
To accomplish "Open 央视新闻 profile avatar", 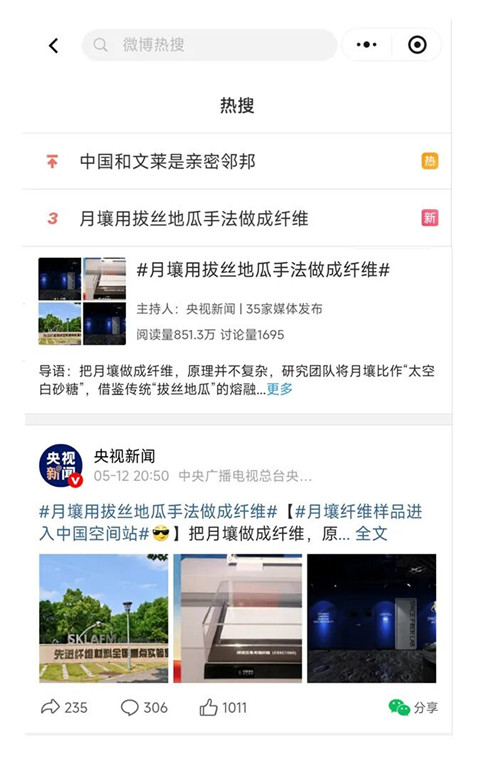I will click(x=60, y=465).
